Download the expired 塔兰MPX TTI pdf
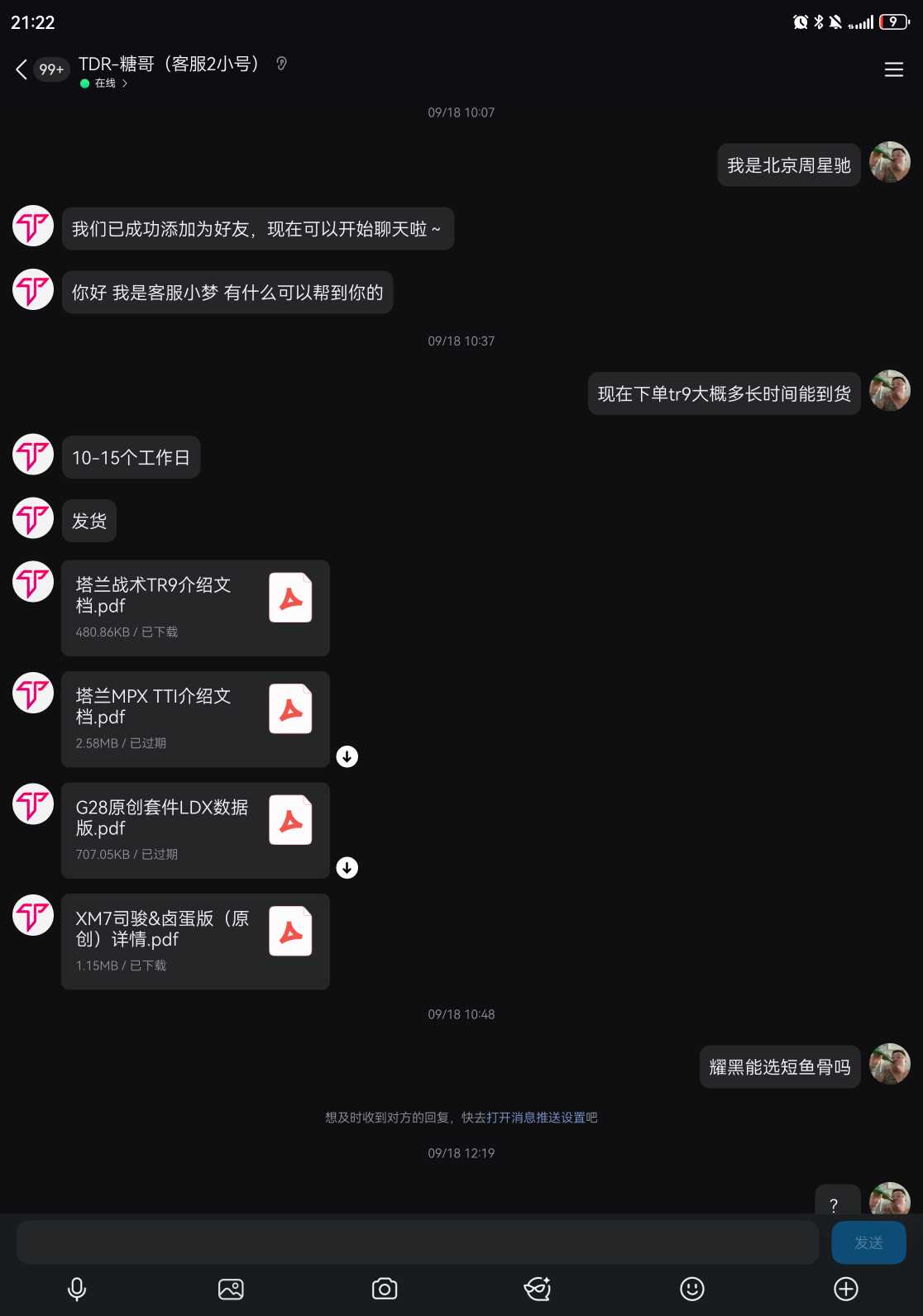The image size is (923, 1316). click(347, 756)
